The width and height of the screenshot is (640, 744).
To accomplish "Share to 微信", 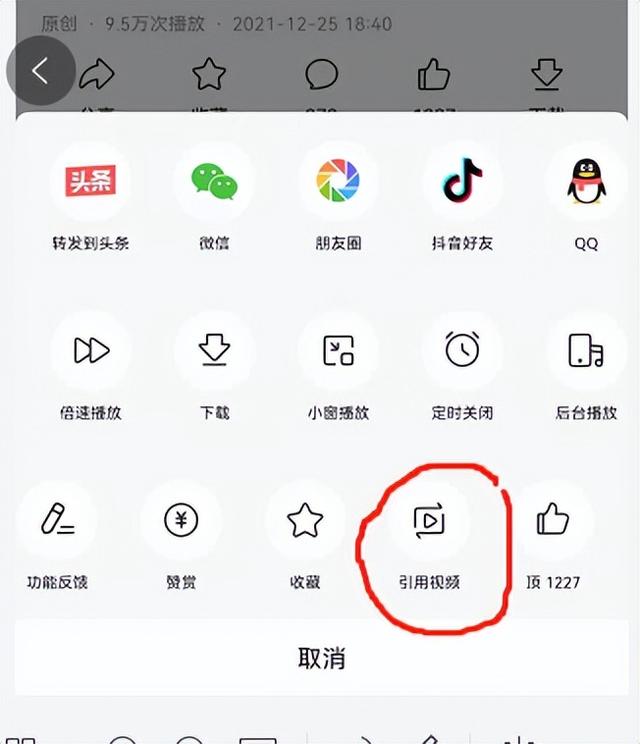I will point(214,182).
